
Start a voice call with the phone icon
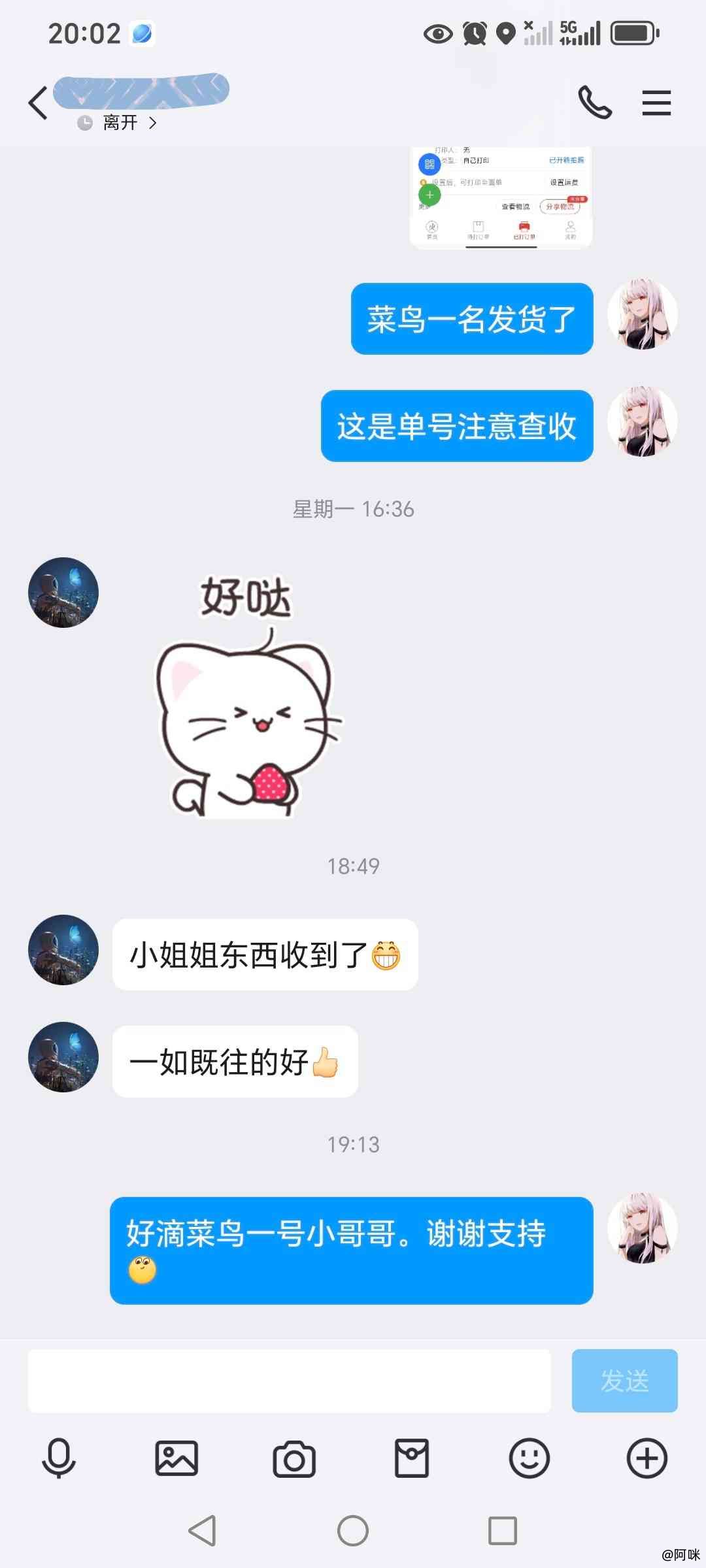[595, 103]
